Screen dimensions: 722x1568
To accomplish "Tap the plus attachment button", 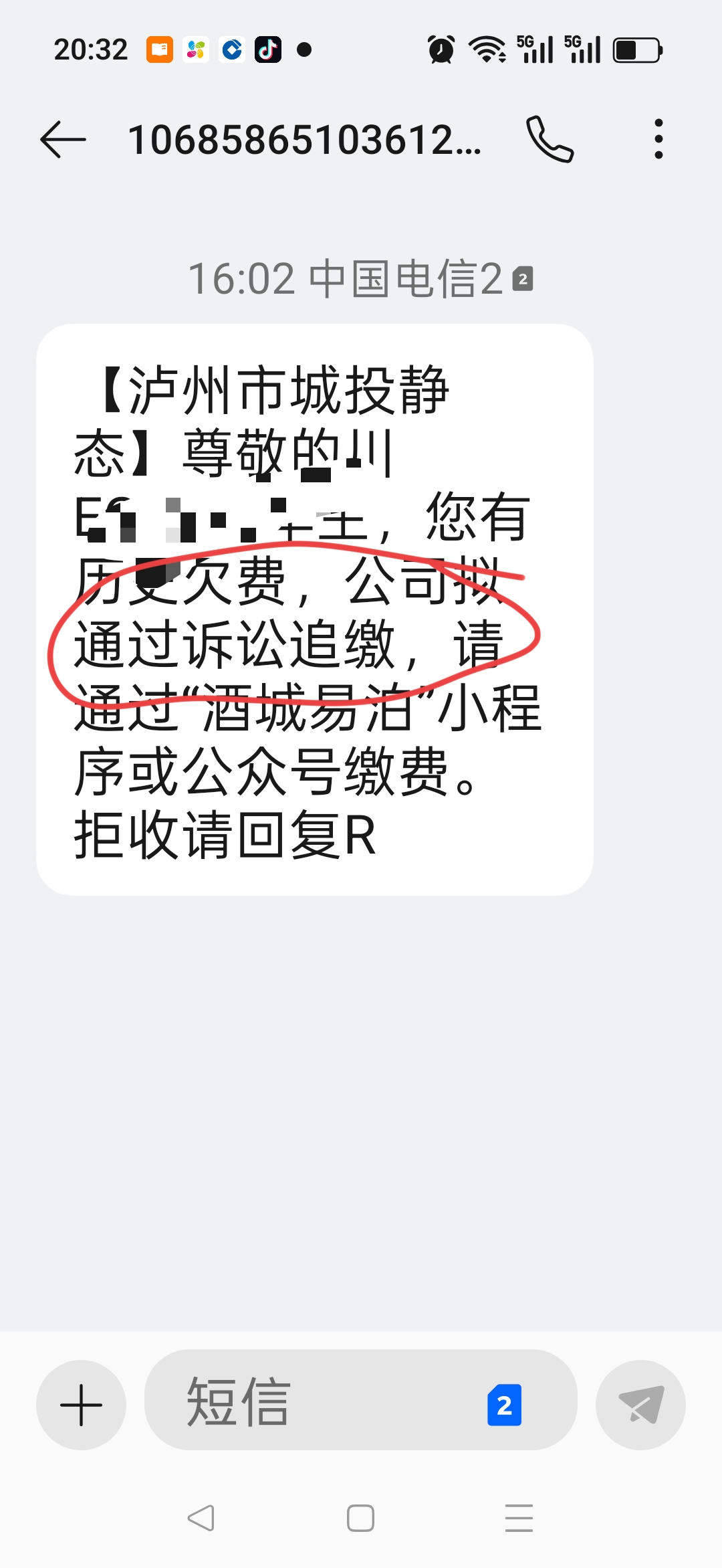I will tap(81, 1405).
